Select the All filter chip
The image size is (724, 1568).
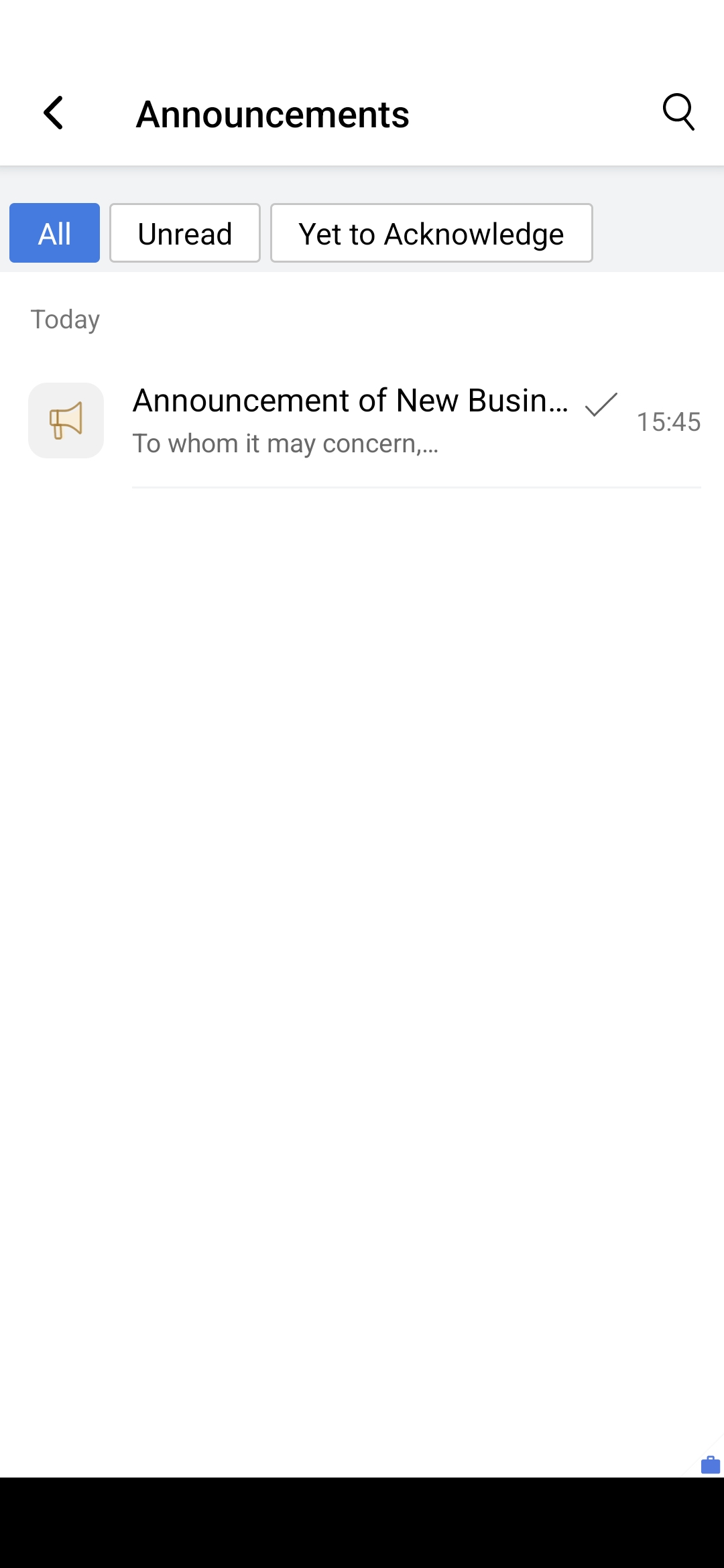[54, 233]
